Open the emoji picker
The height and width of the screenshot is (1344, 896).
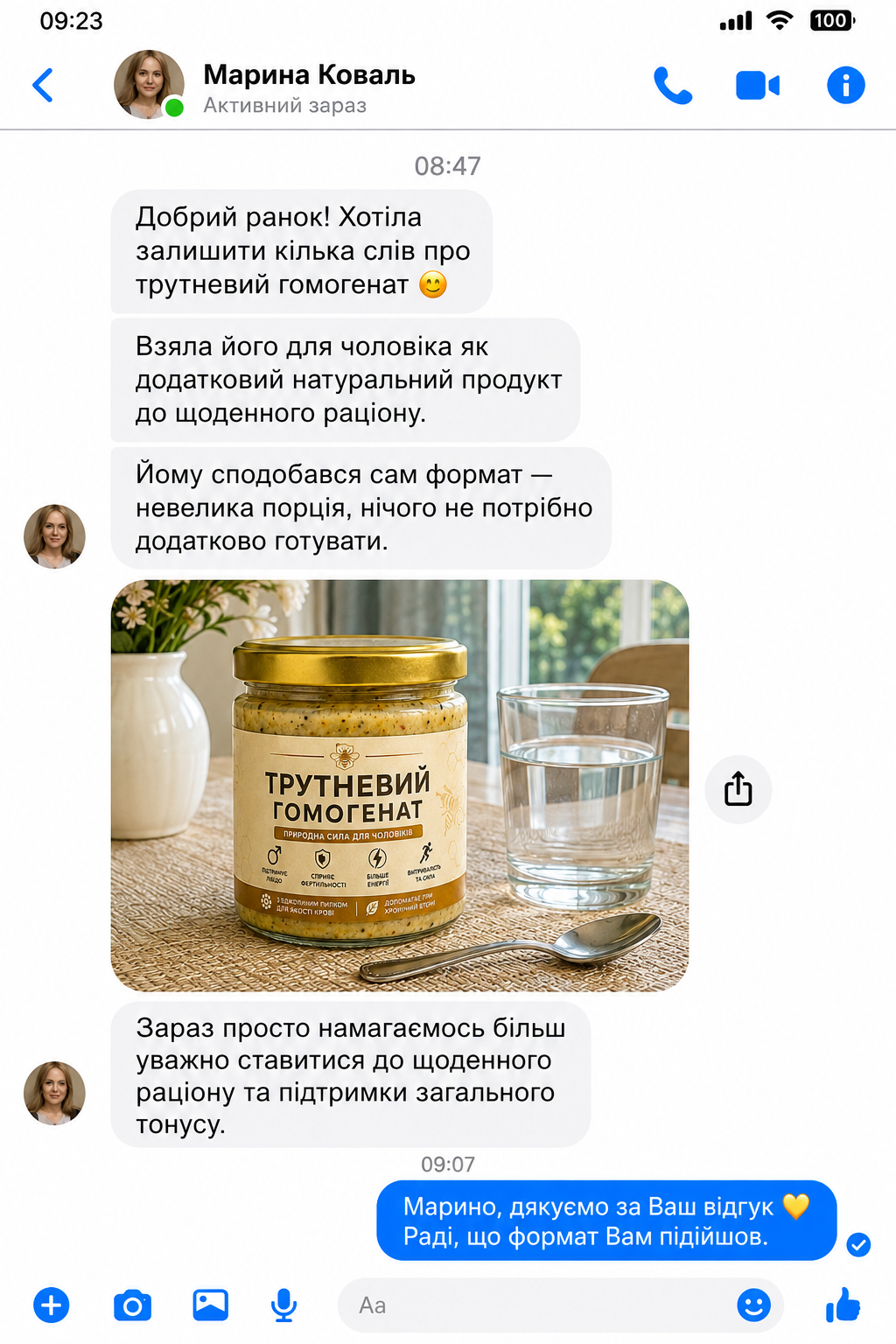[x=753, y=1305]
